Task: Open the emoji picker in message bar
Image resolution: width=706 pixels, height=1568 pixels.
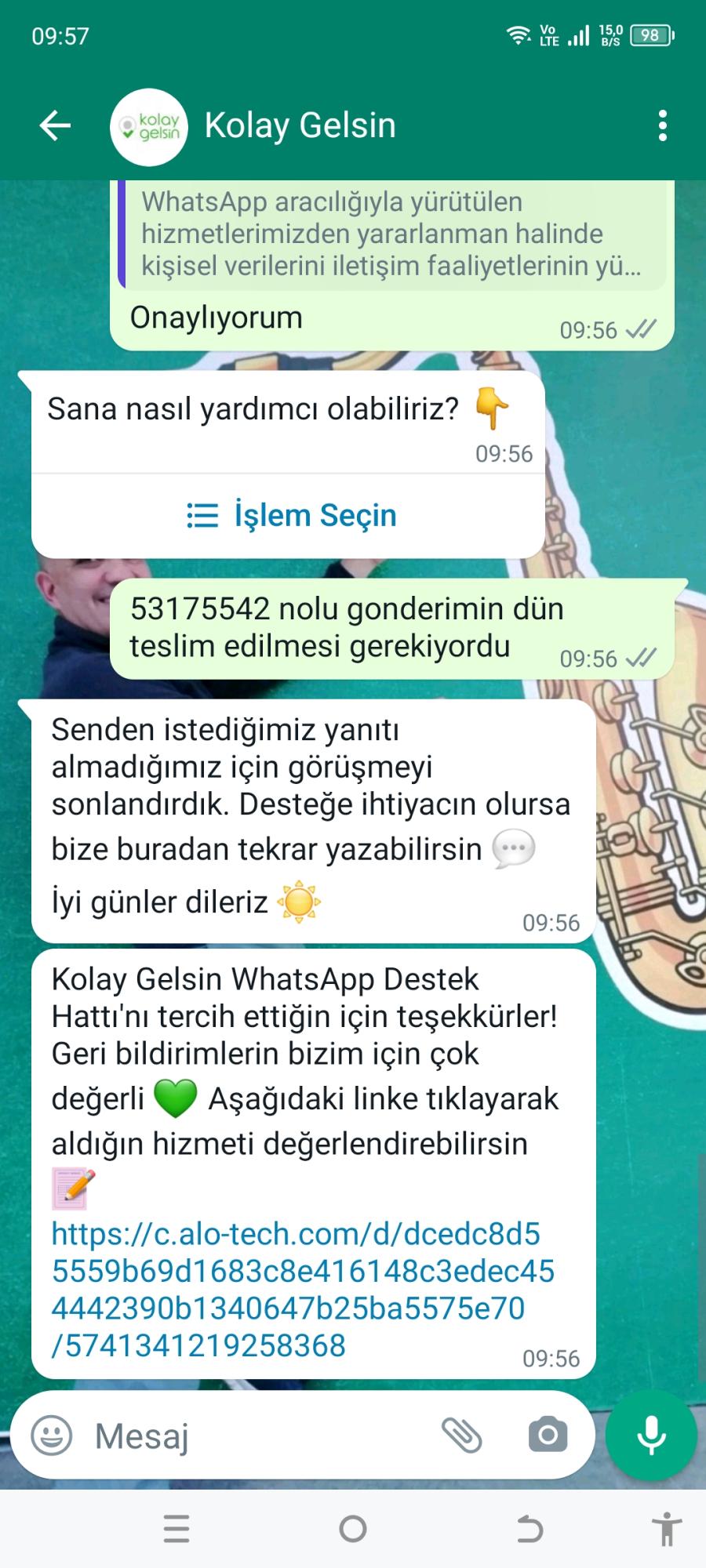Action: [51, 1436]
